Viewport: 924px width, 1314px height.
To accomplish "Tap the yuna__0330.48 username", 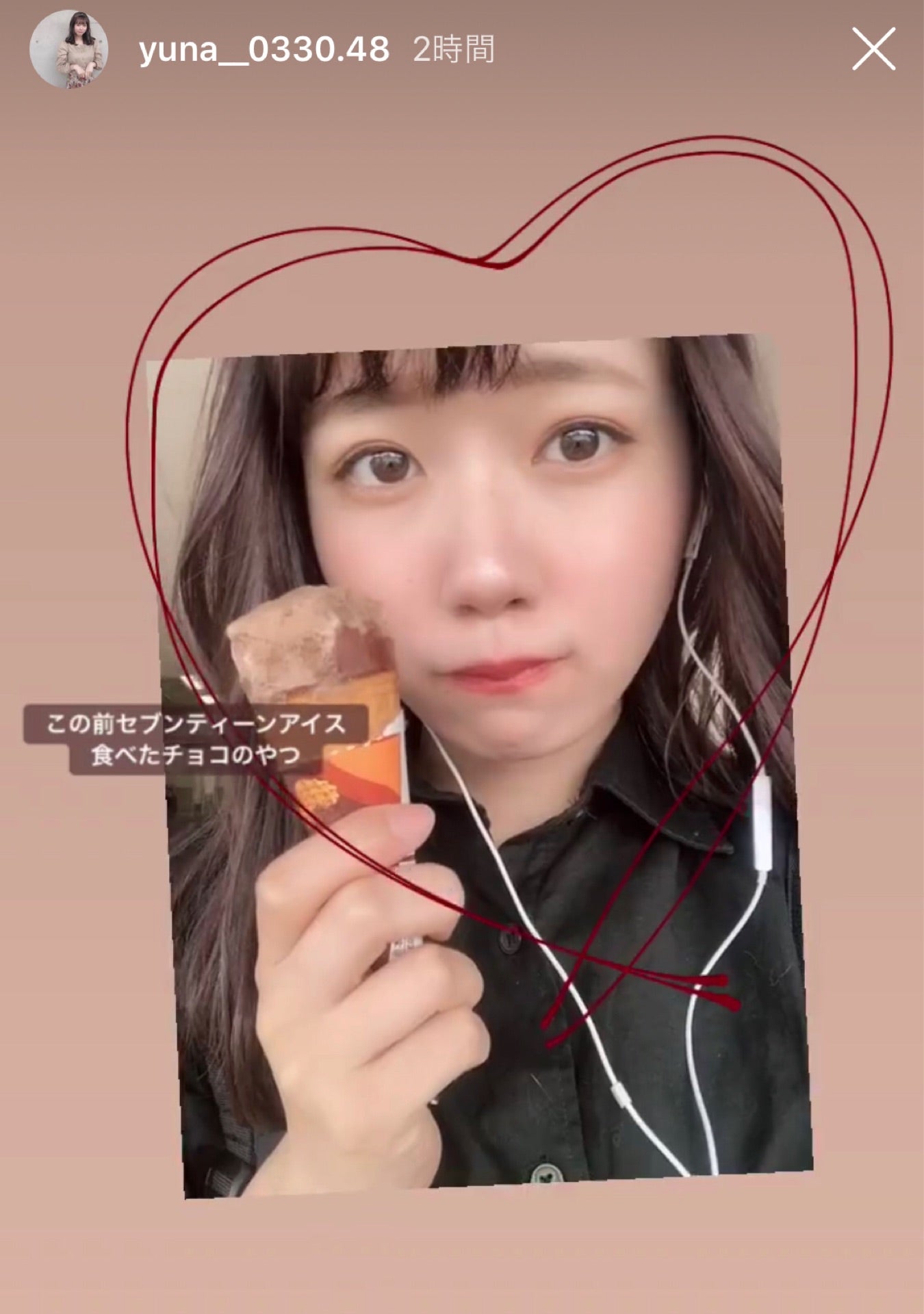I will pos(264,51).
